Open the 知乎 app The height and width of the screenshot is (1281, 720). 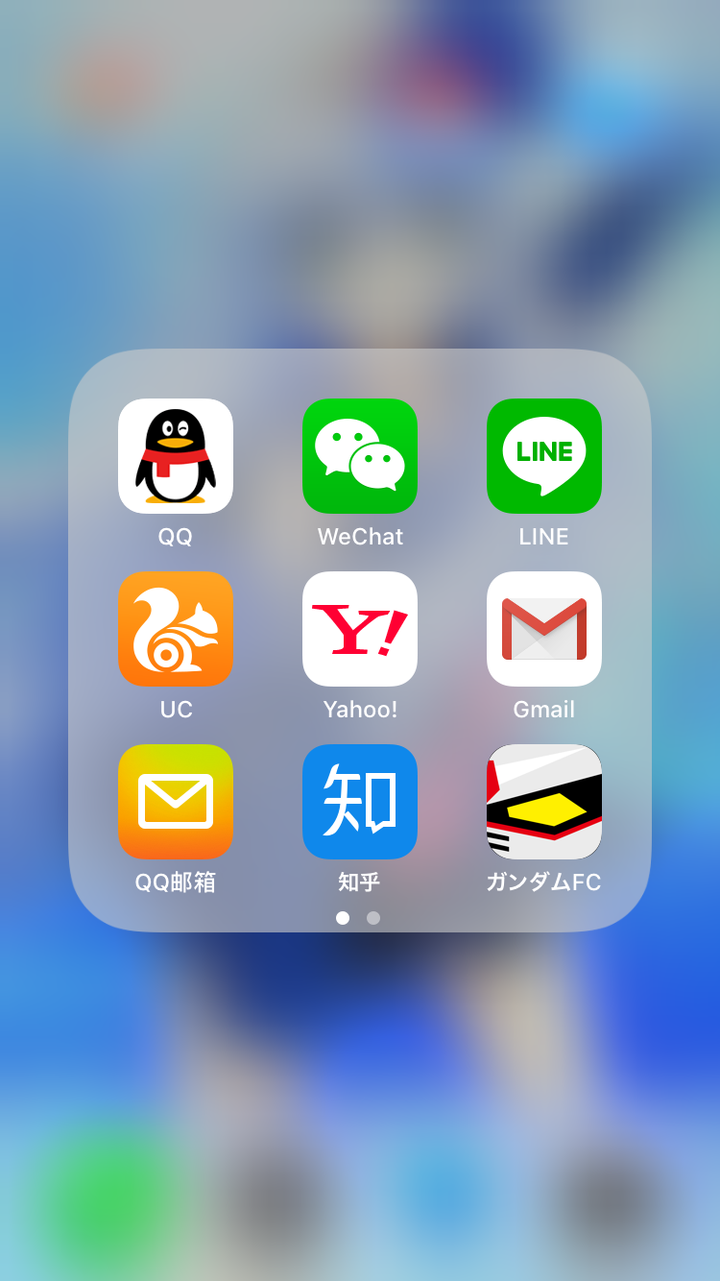[x=360, y=802]
